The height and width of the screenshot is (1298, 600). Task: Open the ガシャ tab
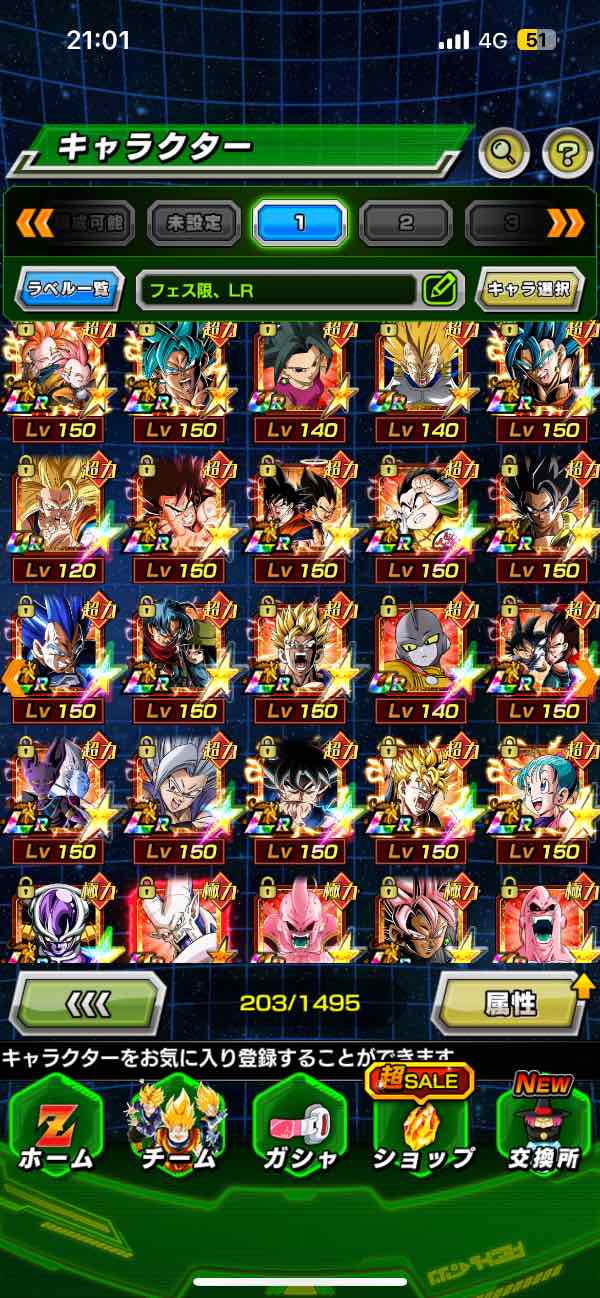(299, 1125)
